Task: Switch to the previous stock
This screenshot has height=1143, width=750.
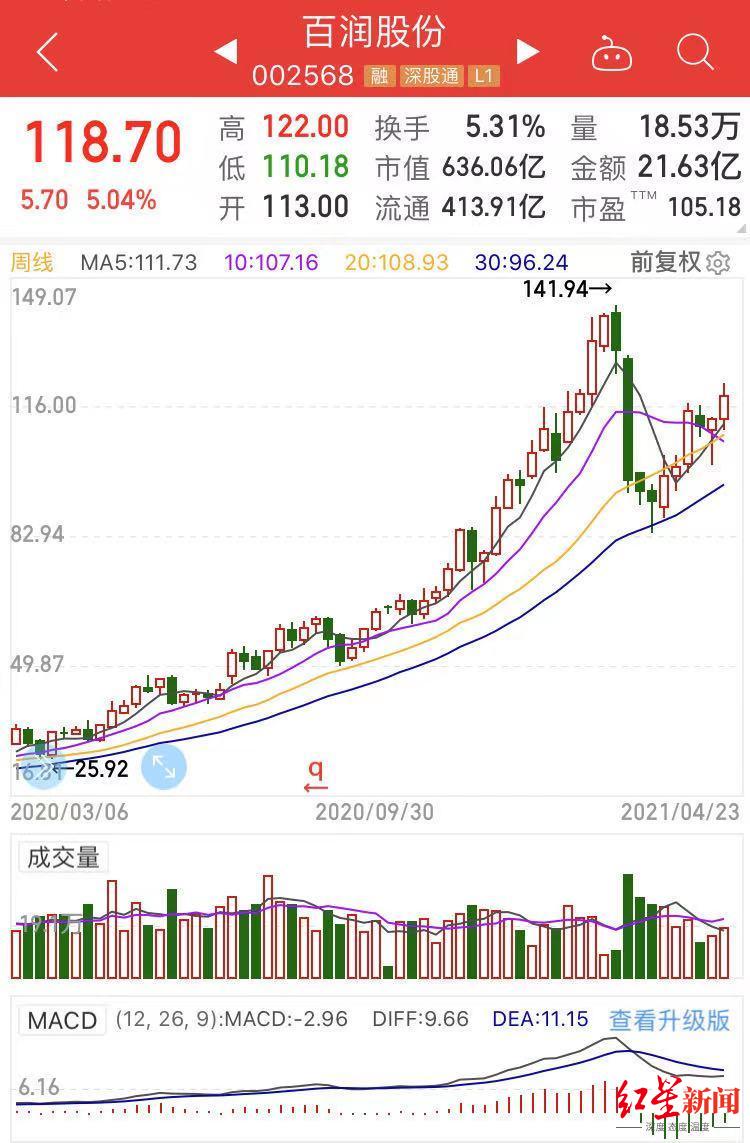Action: pos(226,51)
